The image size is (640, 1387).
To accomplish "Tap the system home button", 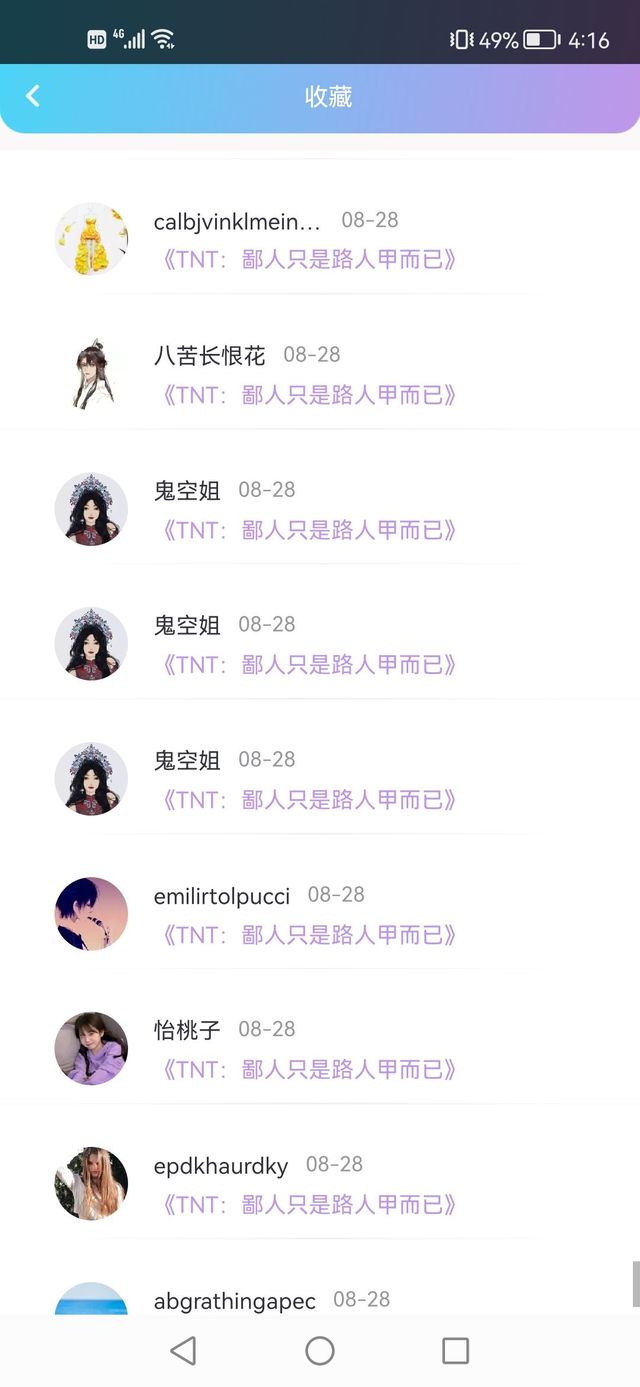I will pos(320,1351).
